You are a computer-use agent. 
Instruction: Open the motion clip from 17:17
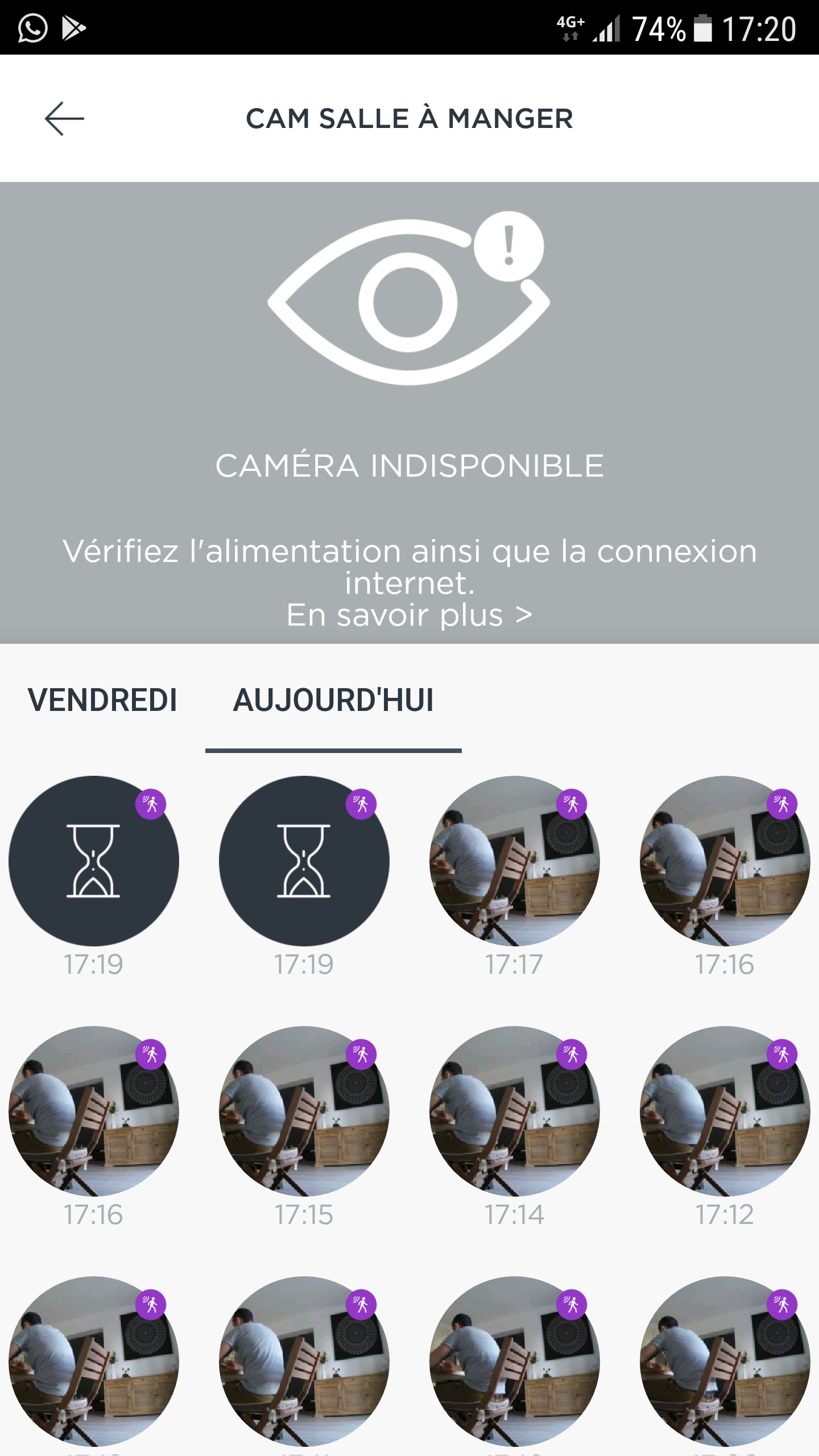point(514,861)
